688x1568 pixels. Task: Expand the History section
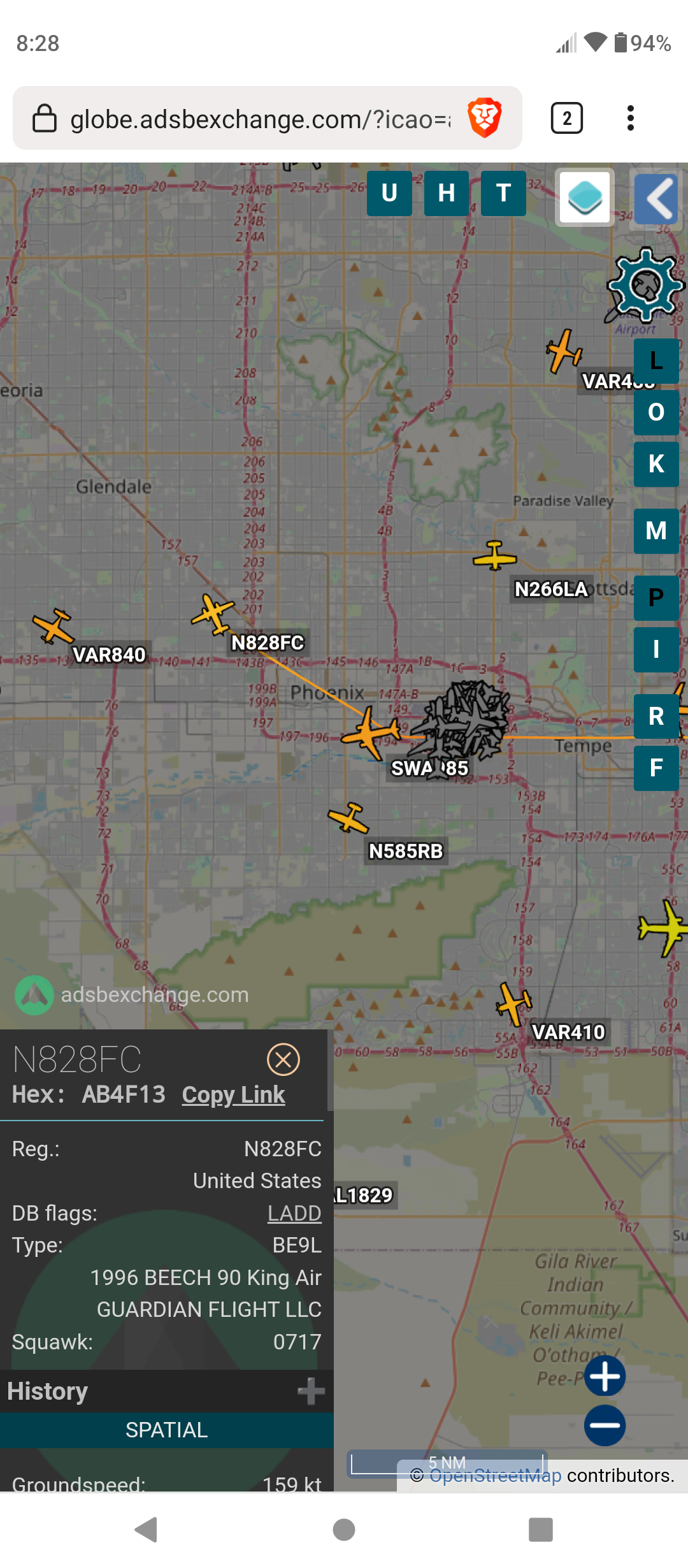pyautogui.click(x=311, y=1391)
